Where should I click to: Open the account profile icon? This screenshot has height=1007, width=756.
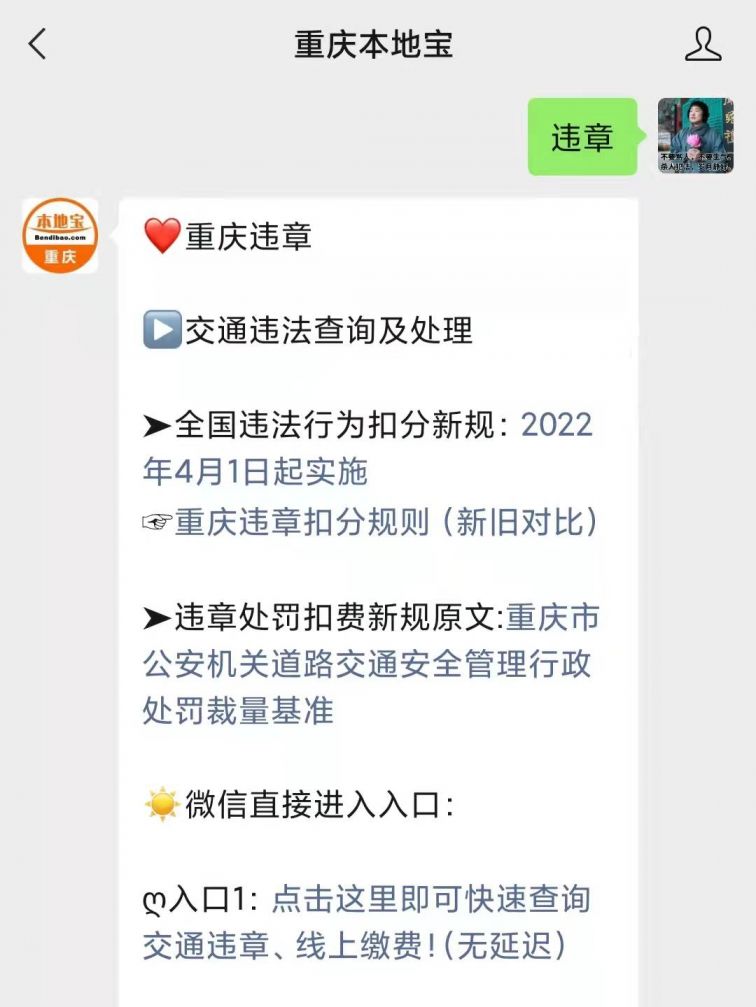[703, 44]
